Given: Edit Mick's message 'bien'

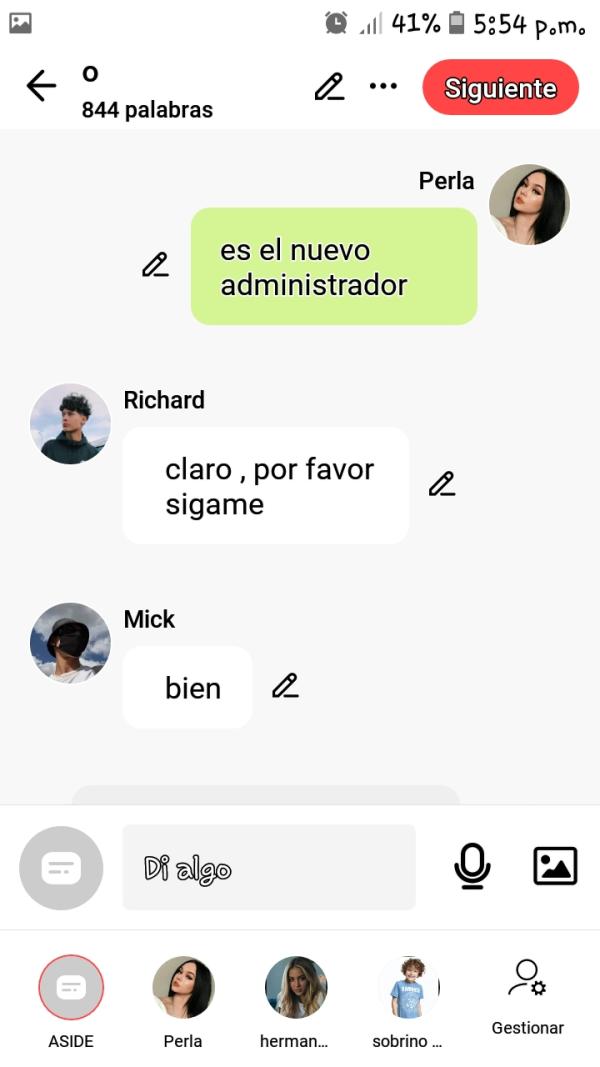Looking at the screenshot, I should click(285, 686).
